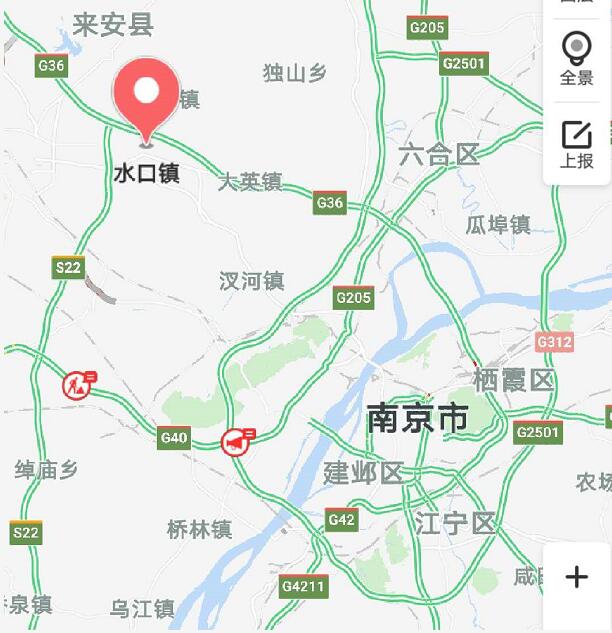The height and width of the screenshot is (633, 612).
Task: Tap 上报 to report an issue
Action: pyautogui.click(x=576, y=145)
